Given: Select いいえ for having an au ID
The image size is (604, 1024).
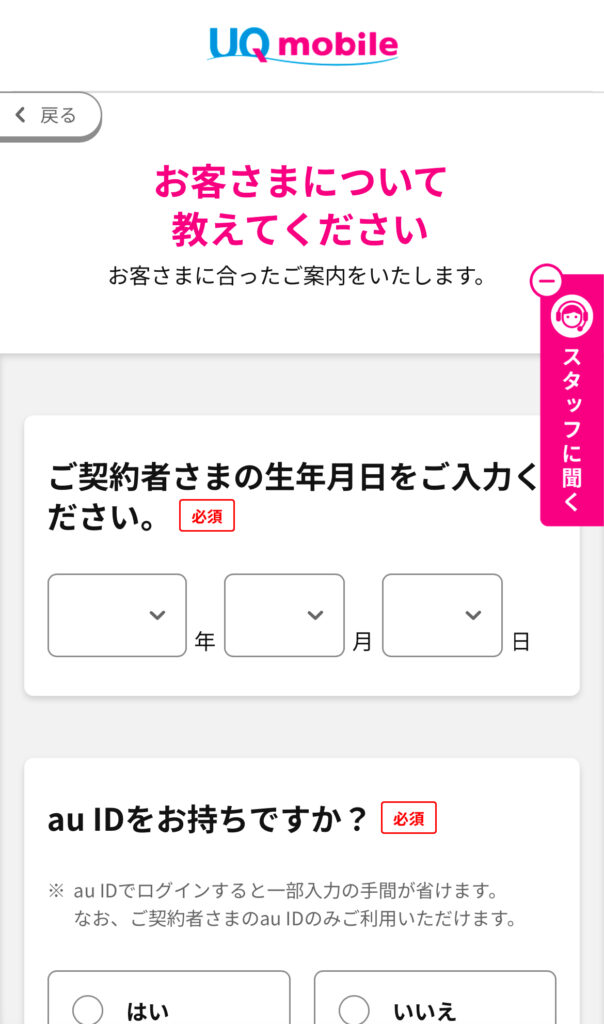Looking at the screenshot, I should (435, 998).
